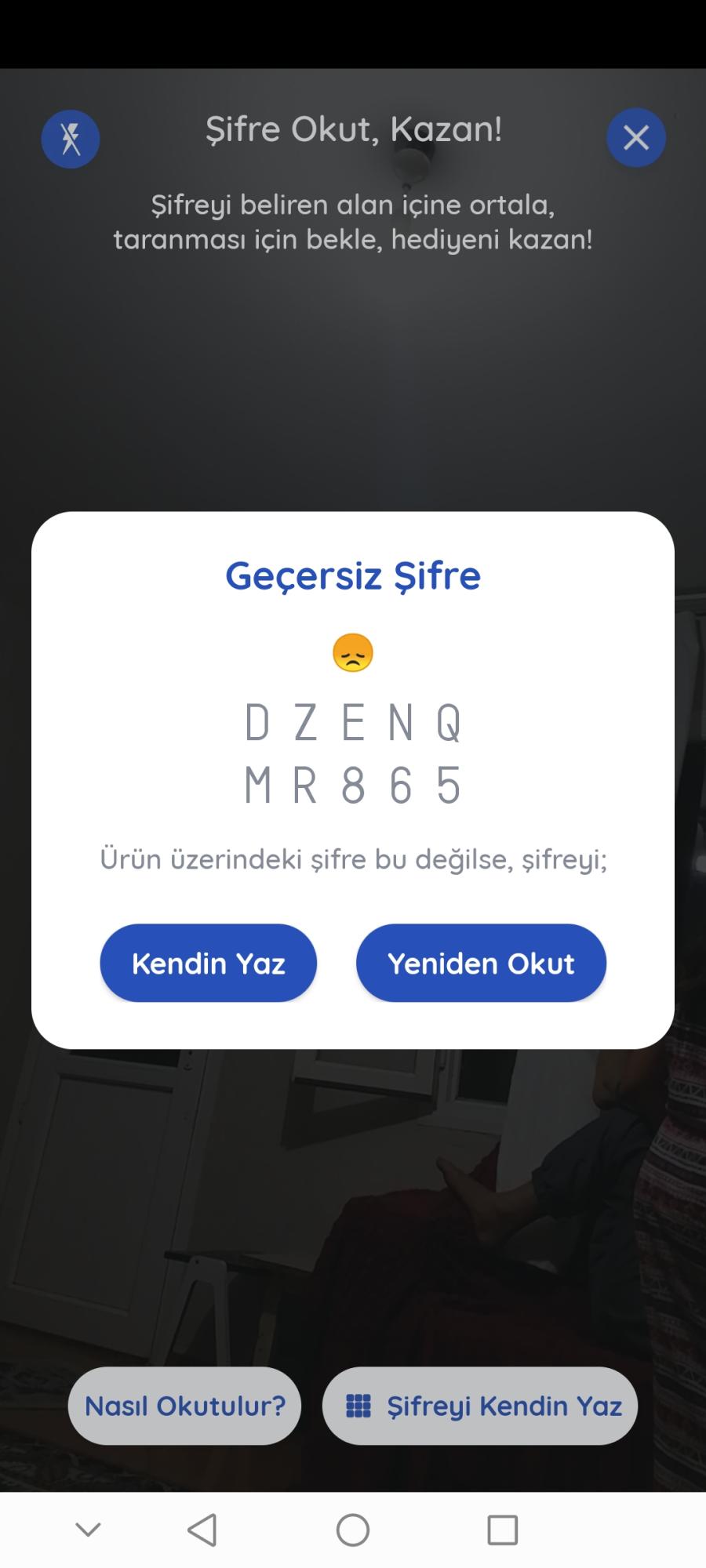Toggle the camera flash icon

(71, 139)
